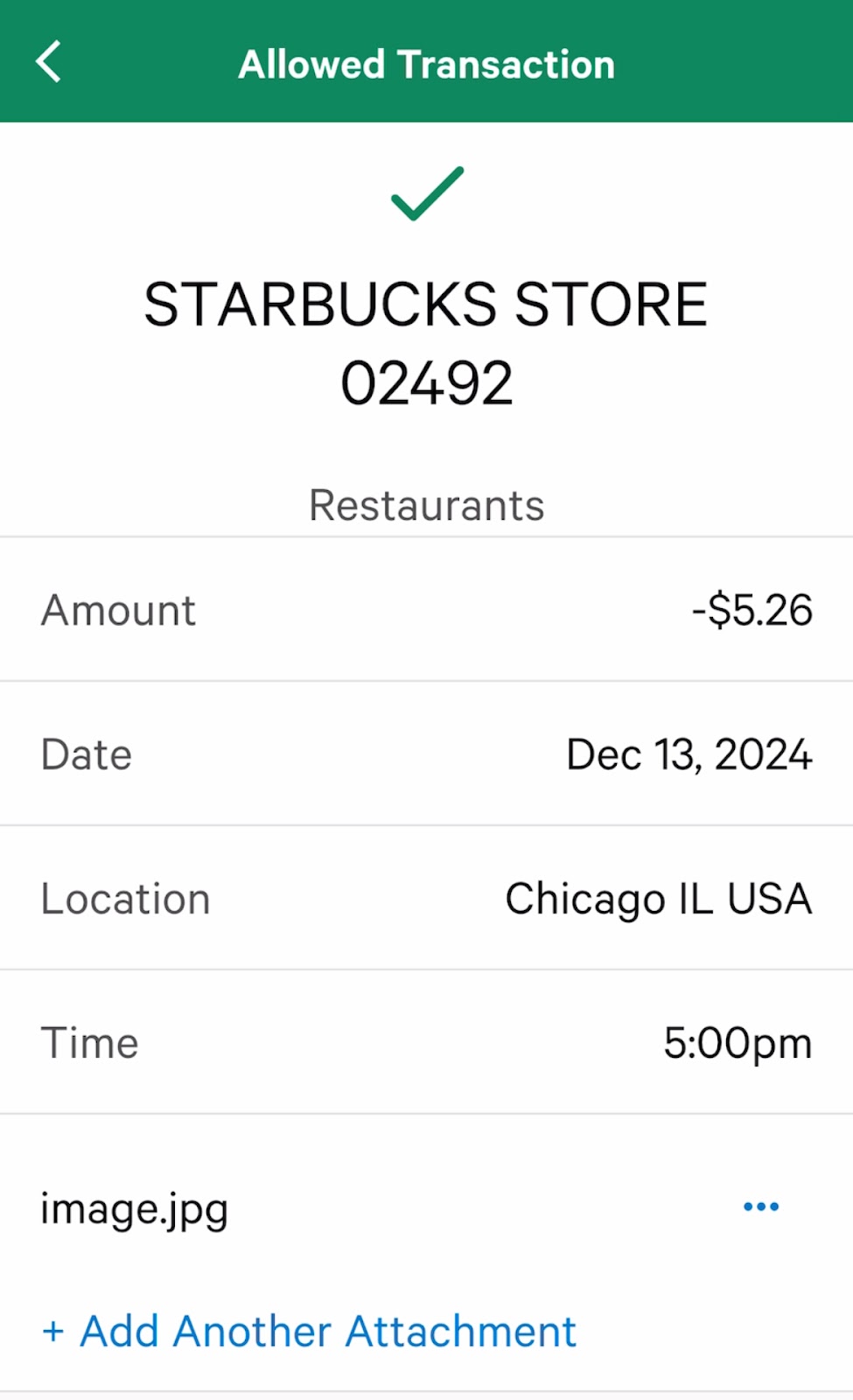Screen dimensions: 853x1400
Task: Select the Date row
Action: [x=86, y=753]
